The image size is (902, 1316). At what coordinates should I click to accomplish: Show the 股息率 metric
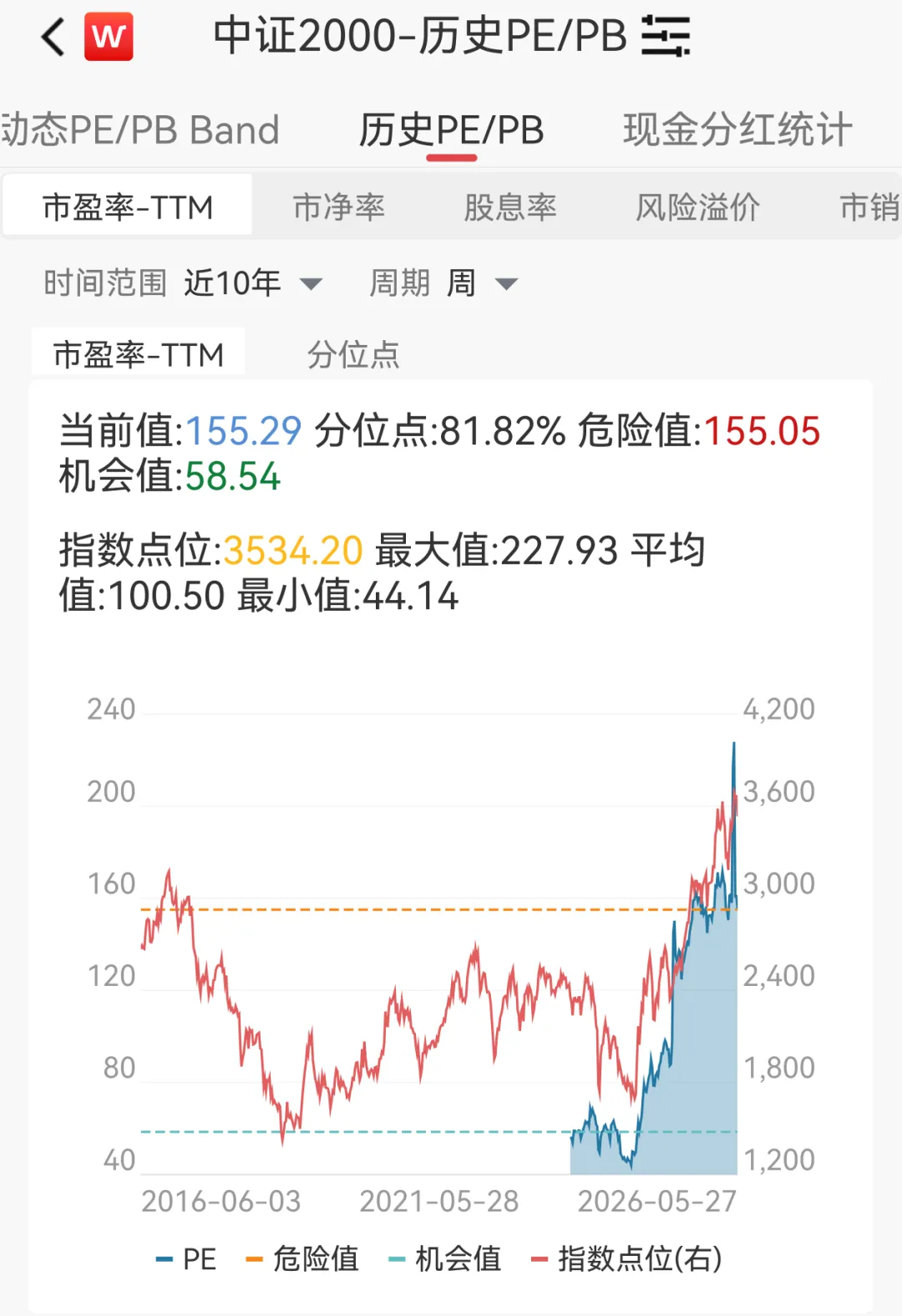510,206
